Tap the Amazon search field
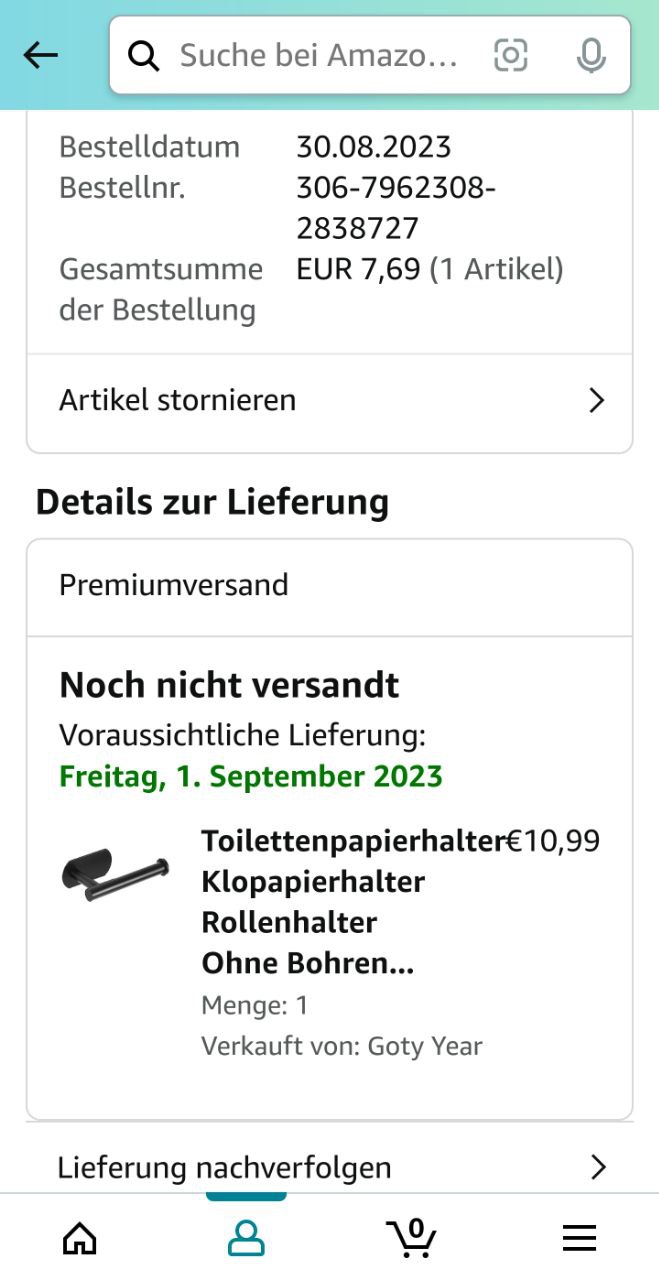The width and height of the screenshot is (659, 1280). pos(318,56)
